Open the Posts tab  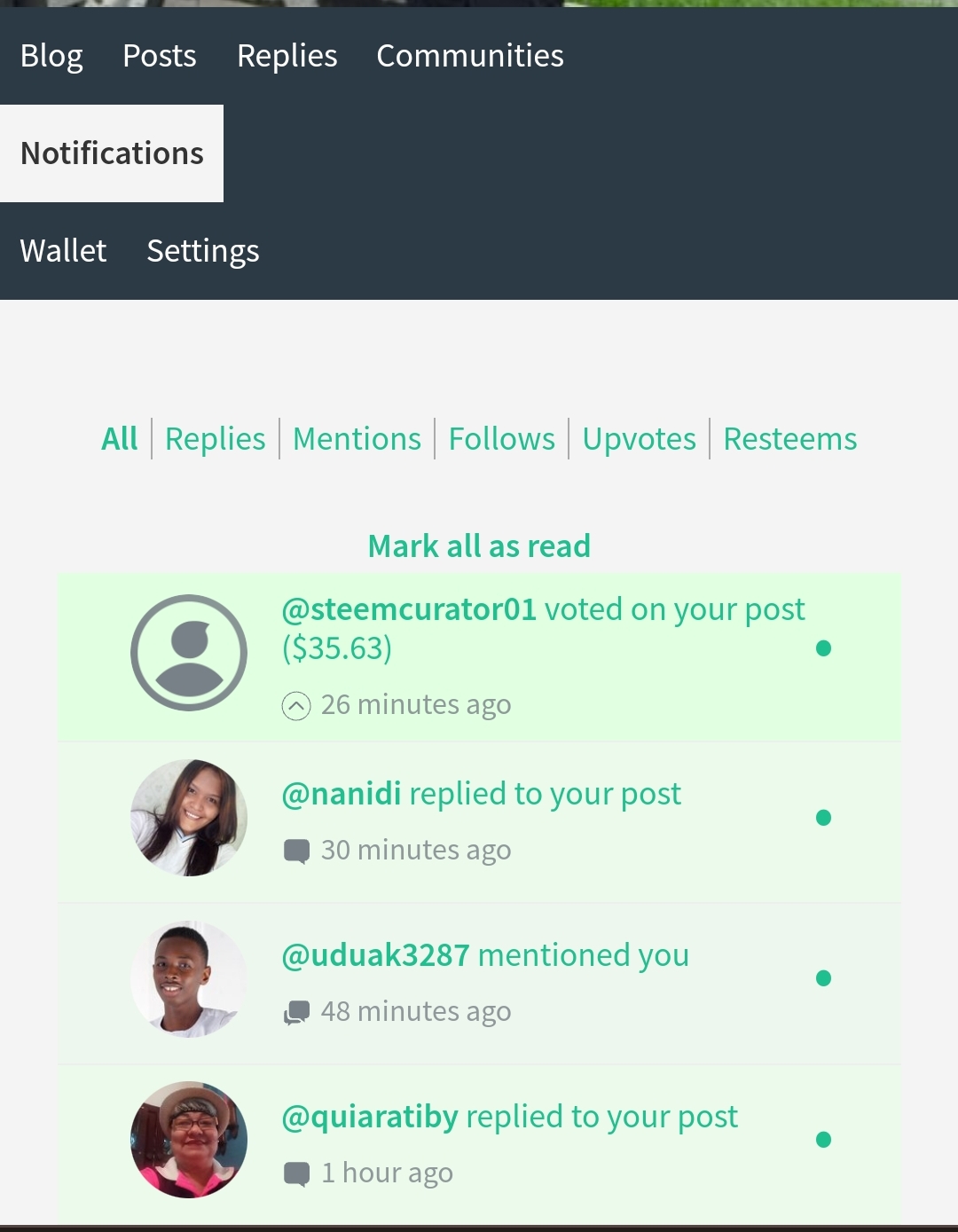point(160,56)
